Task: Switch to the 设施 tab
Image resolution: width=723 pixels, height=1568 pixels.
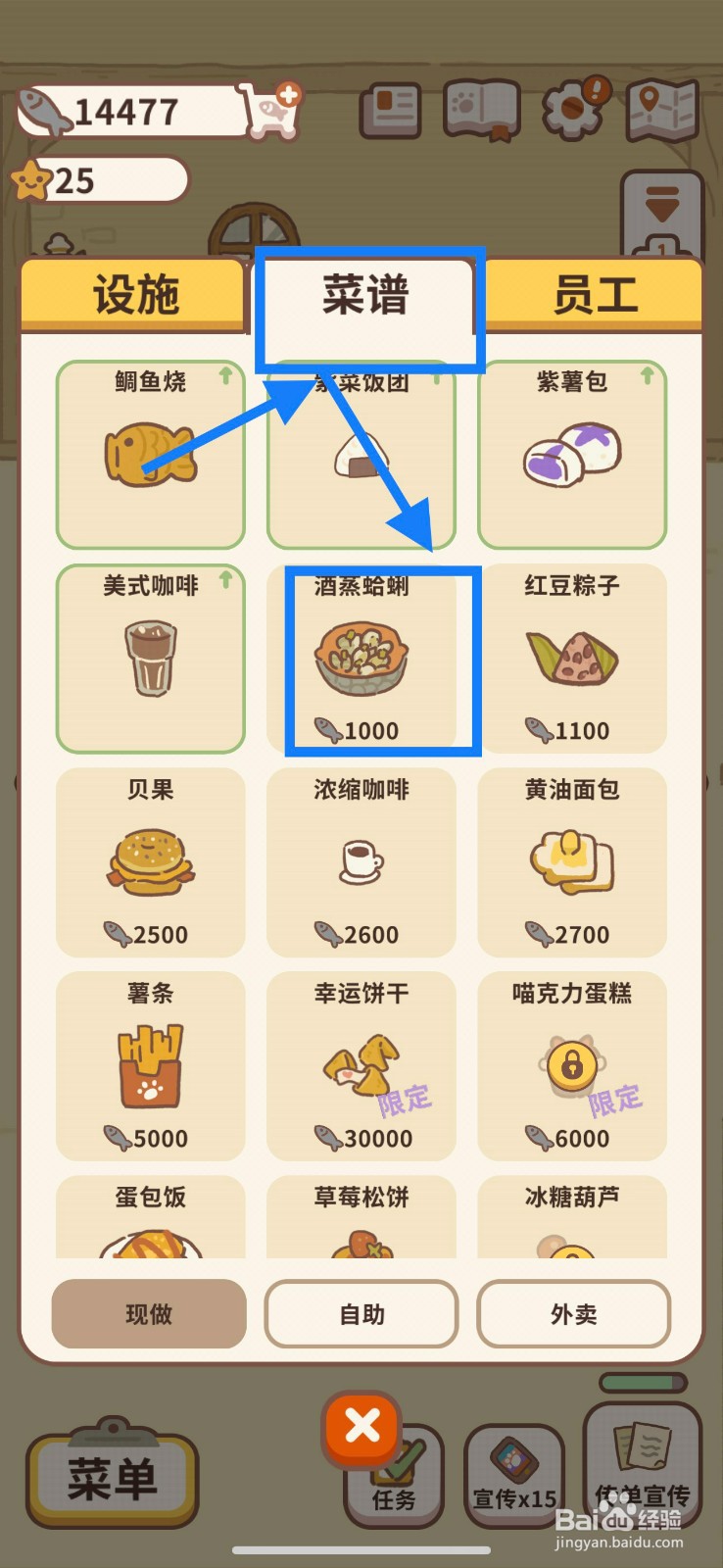Action: pyautogui.click(x=134, y=293)
